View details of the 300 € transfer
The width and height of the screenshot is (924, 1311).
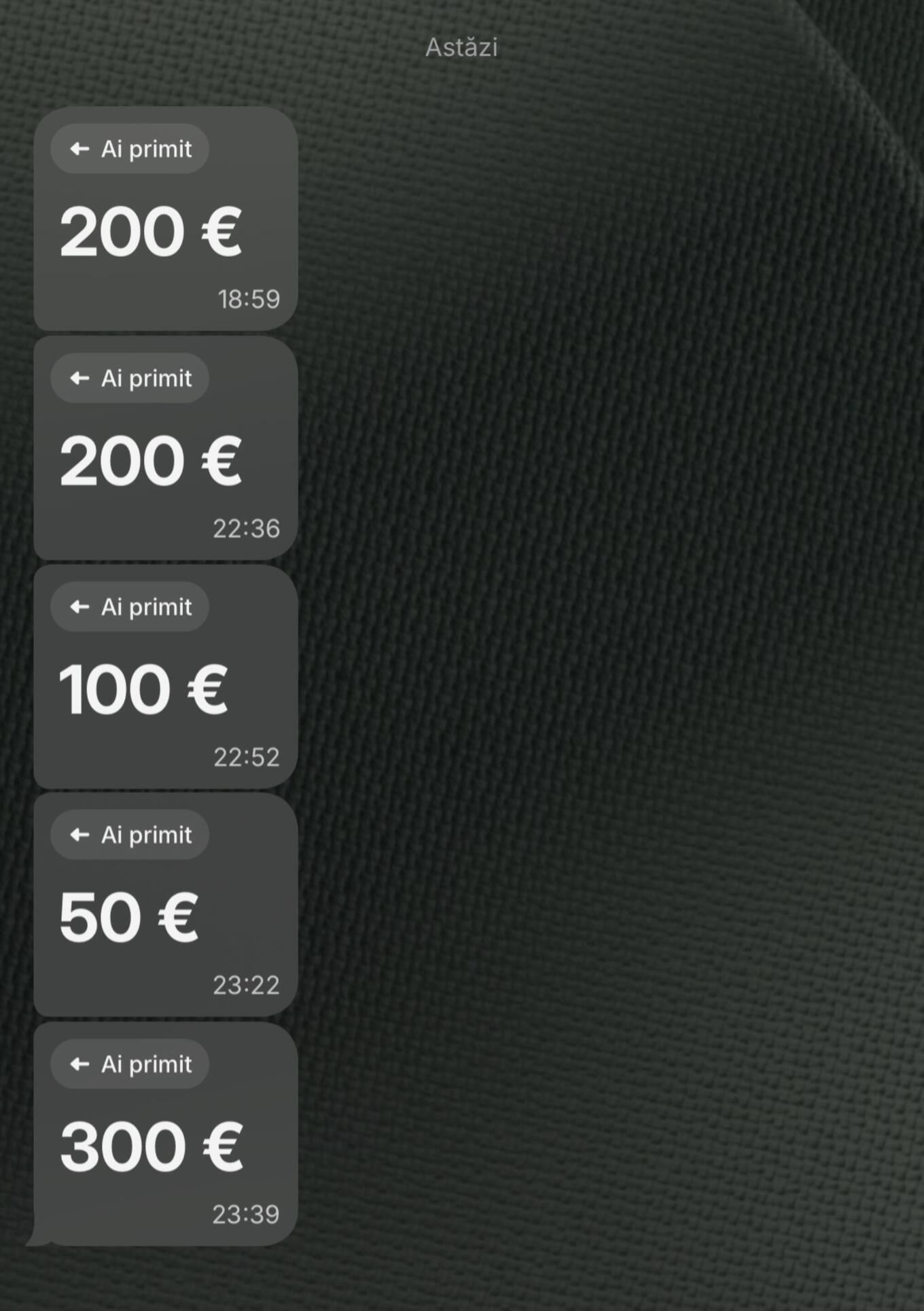point(165,1135)
